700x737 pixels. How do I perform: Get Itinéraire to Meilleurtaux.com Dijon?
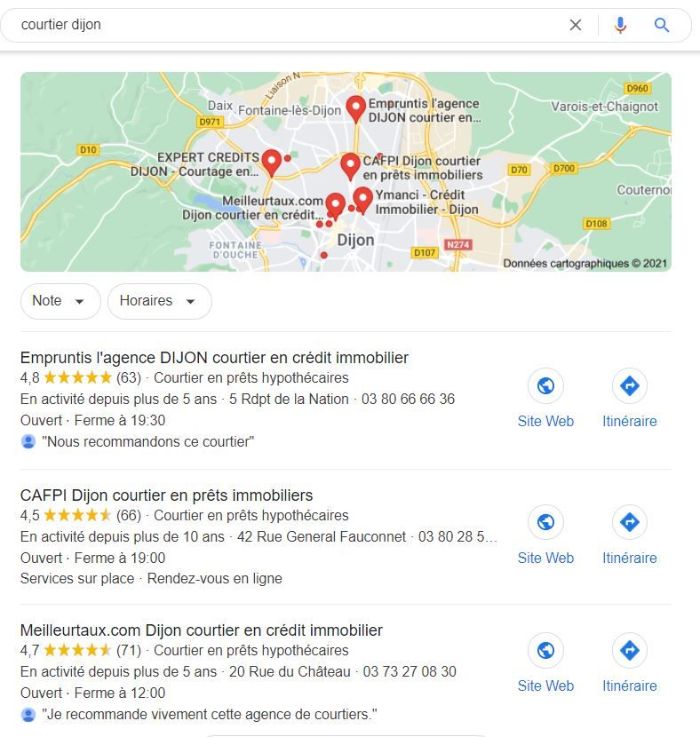tap(629, 662)
